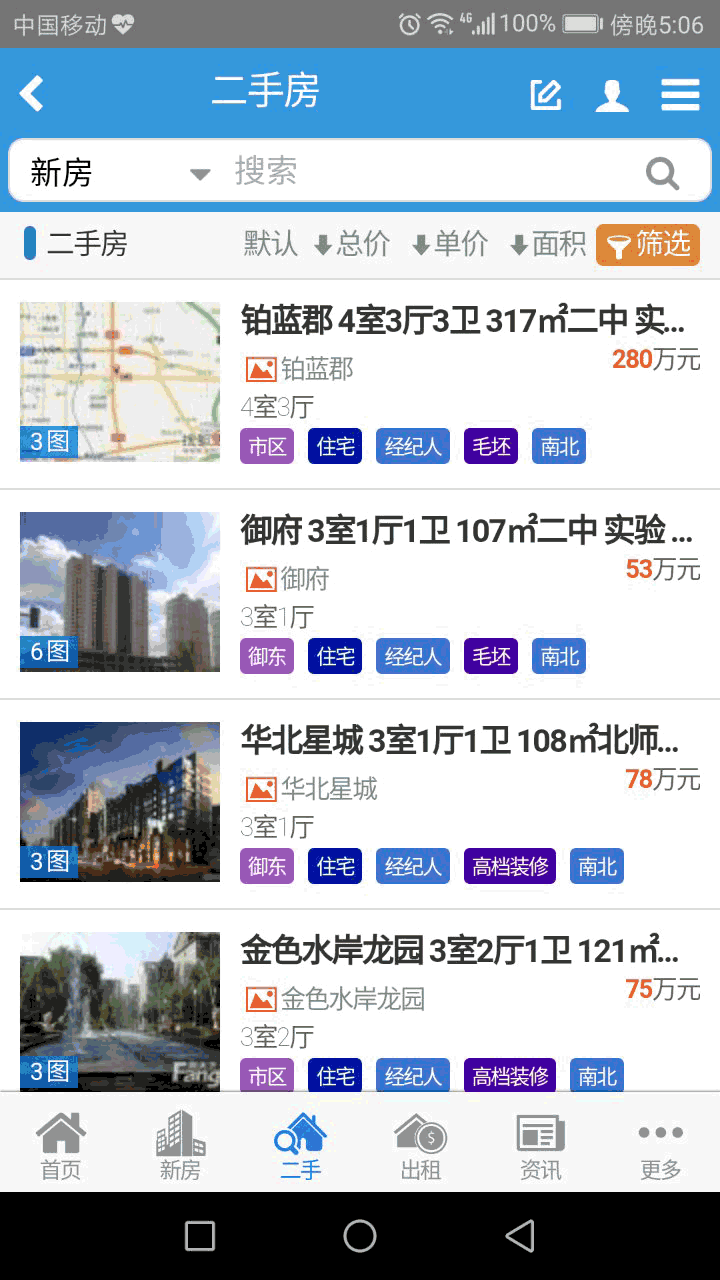Sort listings by 单价
The width and height of the screenshot is (720, 1280).
450,244
